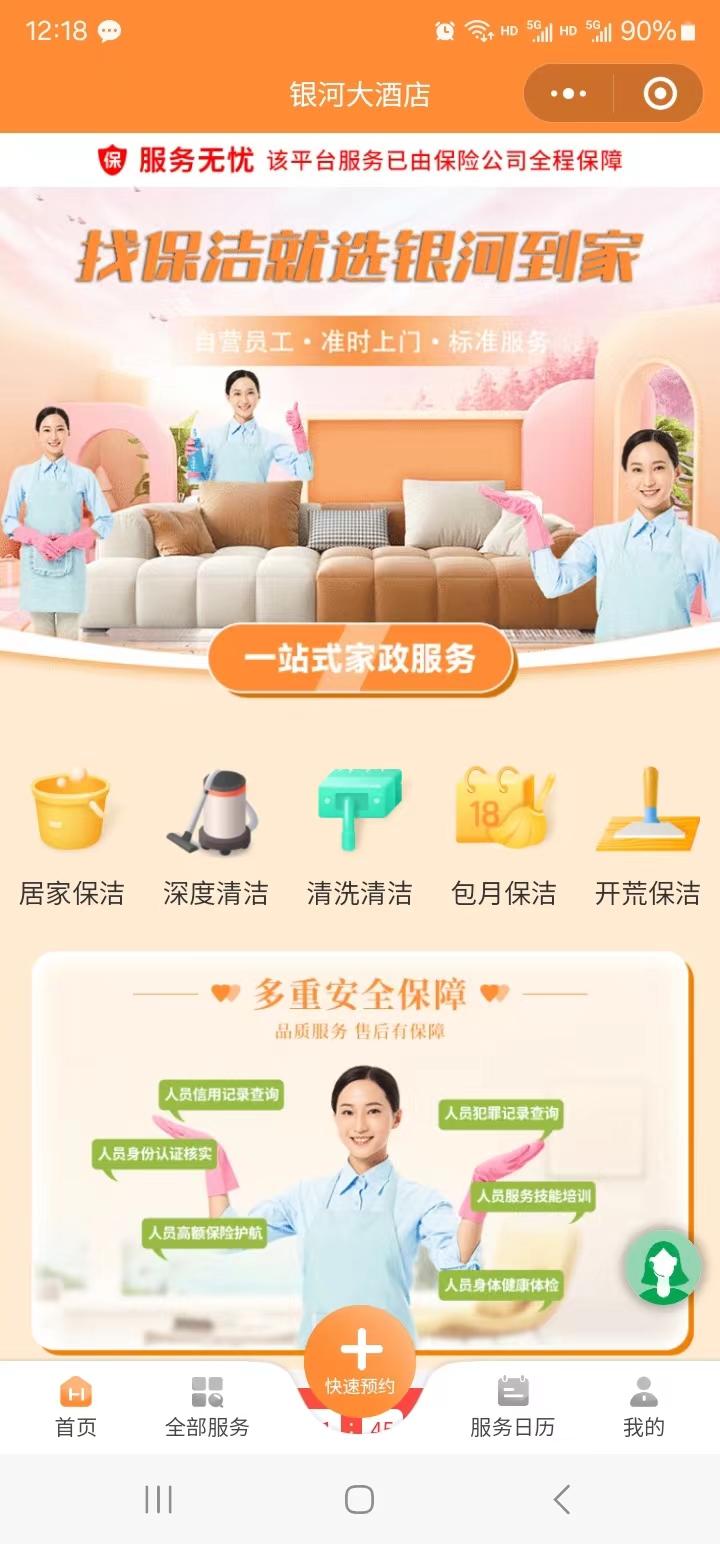This screenshot has height=1544, width=720.
Task: Open recent apps from navigation bar
Action: (158, 1499)
